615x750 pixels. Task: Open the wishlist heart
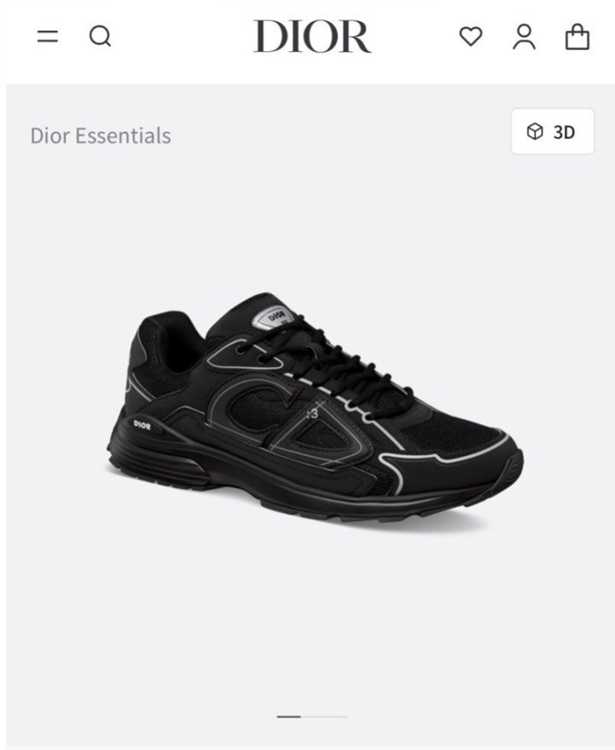(470, 37)
